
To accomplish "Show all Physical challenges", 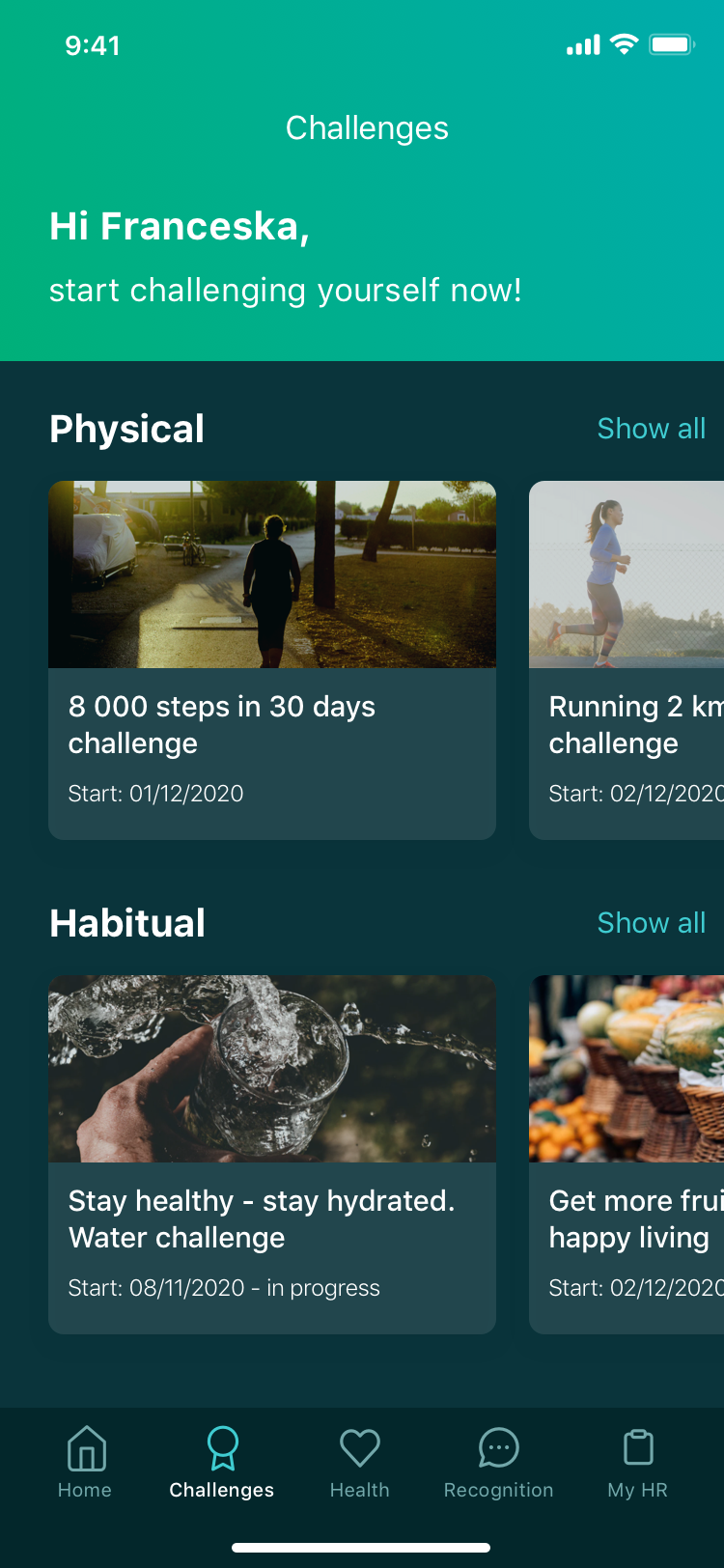I will (x=651, y=429).
